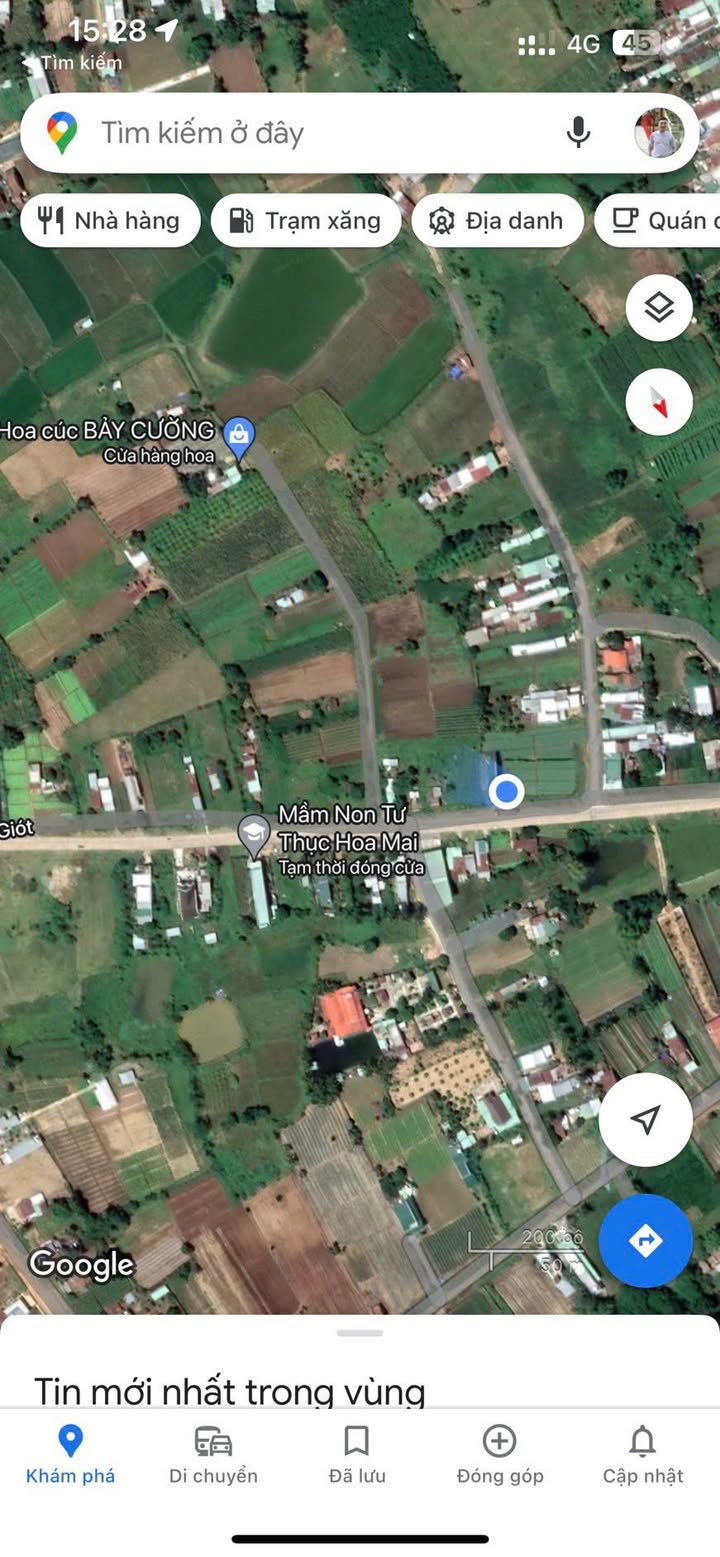Filter the map by "Trạm xăng"

tap(305, 221)
